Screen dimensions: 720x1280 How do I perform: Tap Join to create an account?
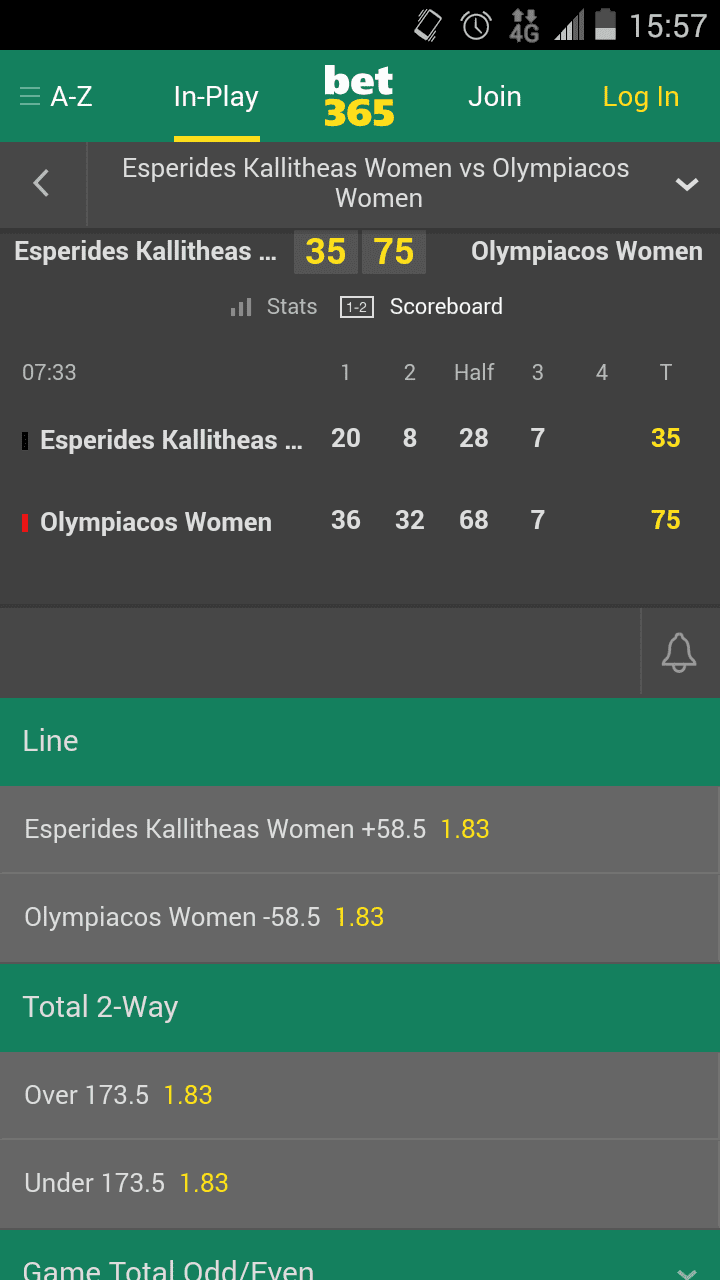pos(495,97)
